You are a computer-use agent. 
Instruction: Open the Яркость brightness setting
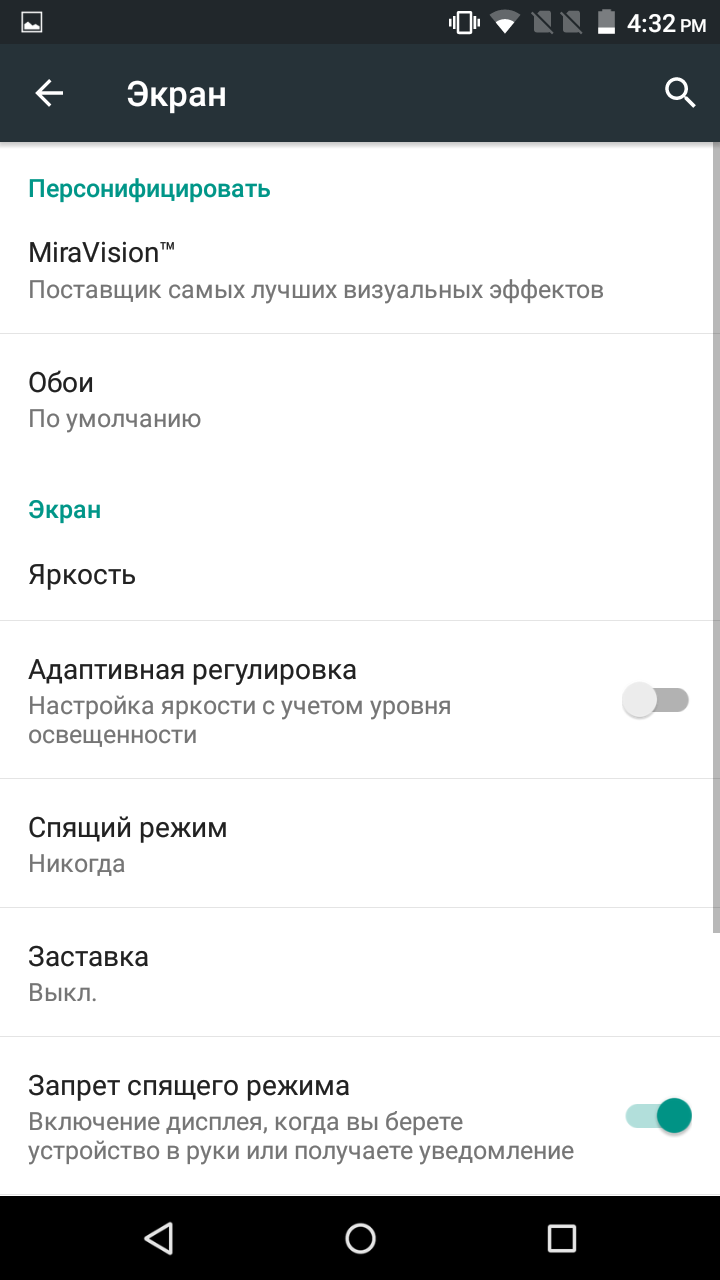[360, 576]
